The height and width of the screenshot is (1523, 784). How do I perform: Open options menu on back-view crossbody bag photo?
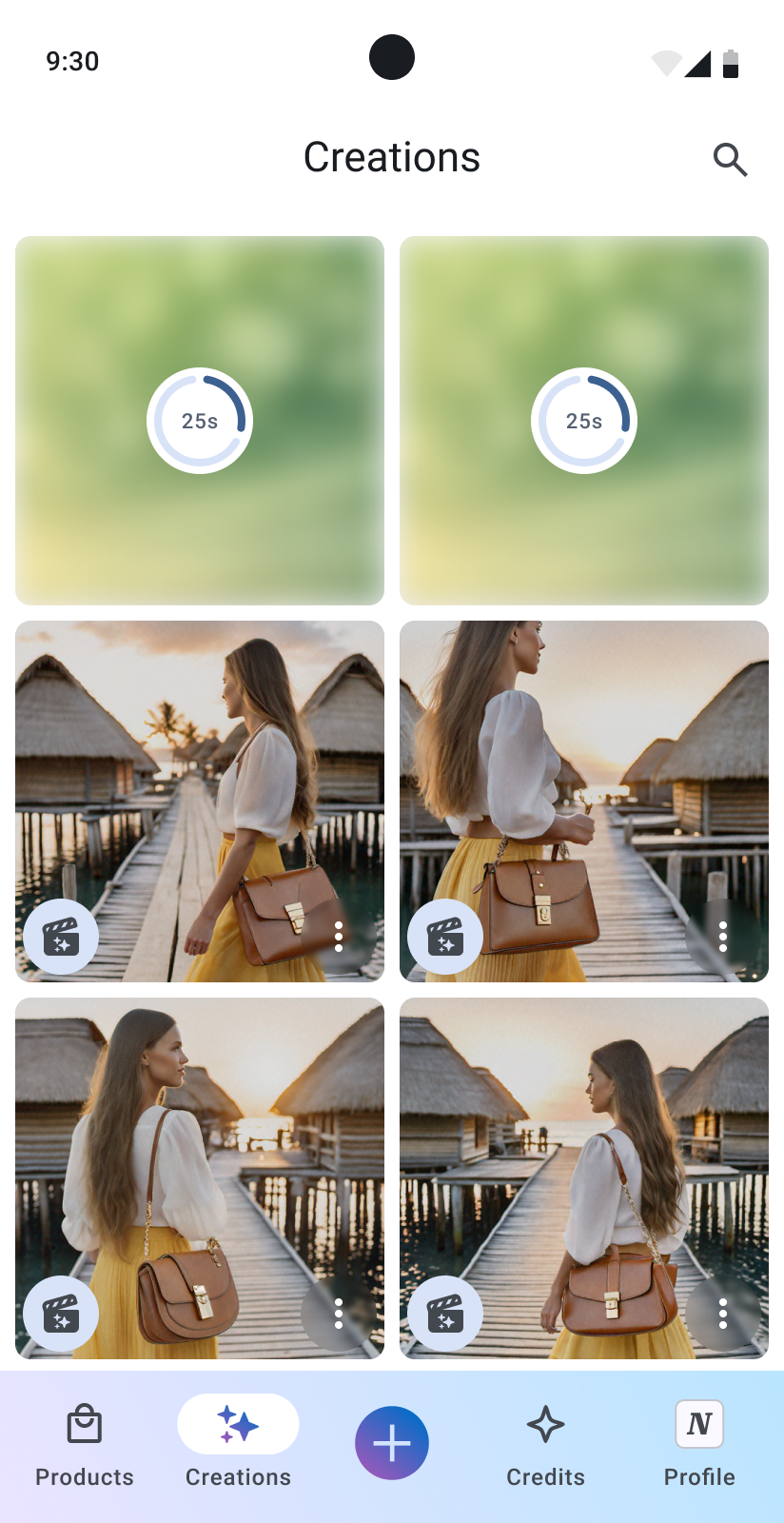tap(339, 1314)
